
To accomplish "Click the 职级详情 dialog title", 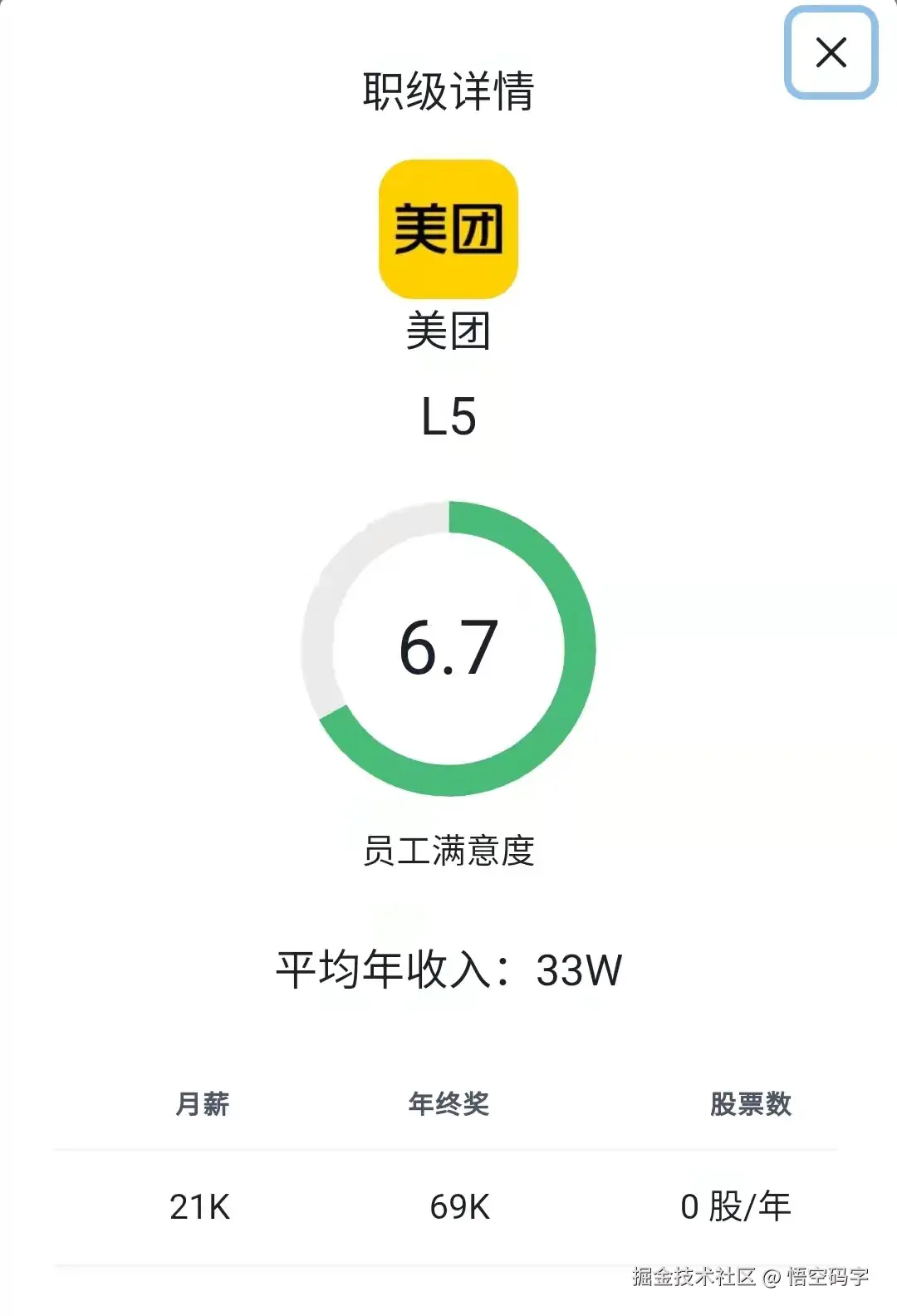I will coord(448,89).
